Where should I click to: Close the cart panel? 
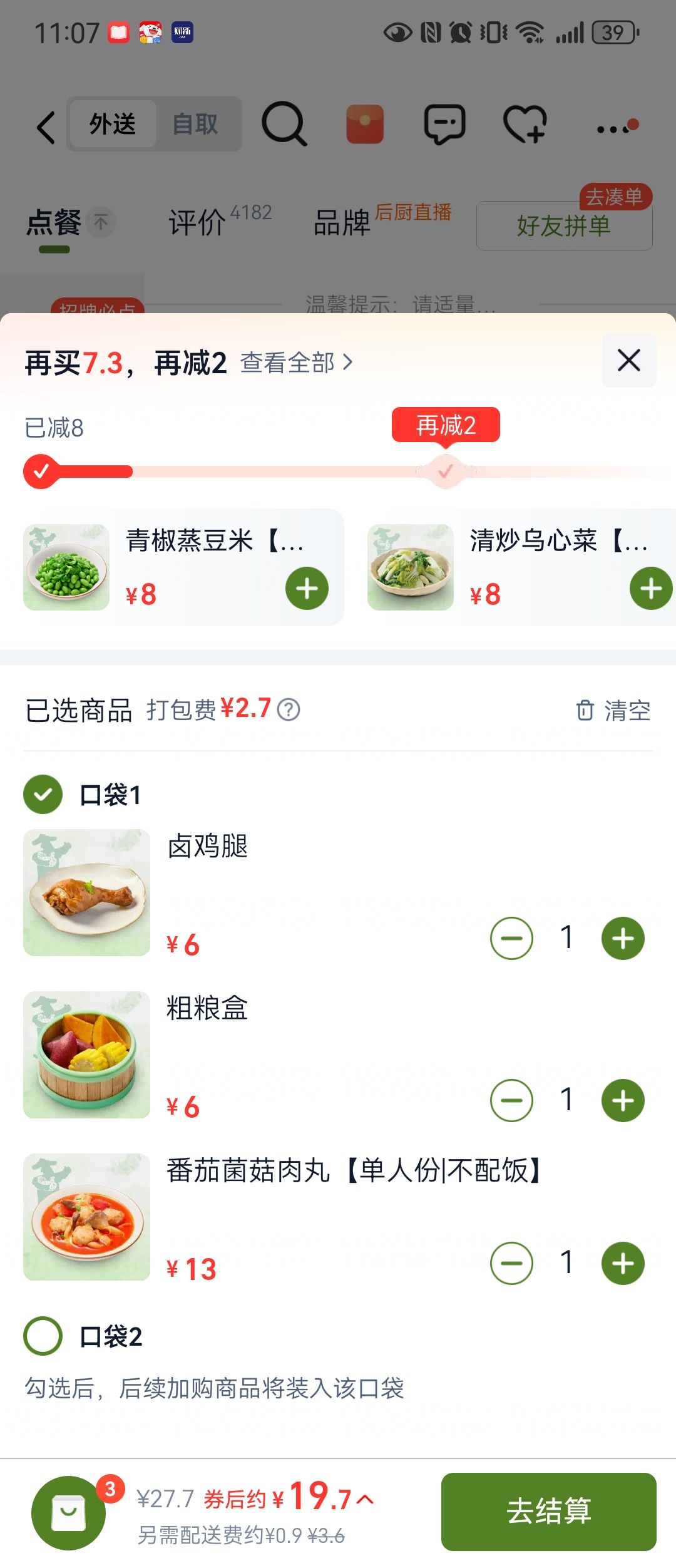(x=628, y=360)
